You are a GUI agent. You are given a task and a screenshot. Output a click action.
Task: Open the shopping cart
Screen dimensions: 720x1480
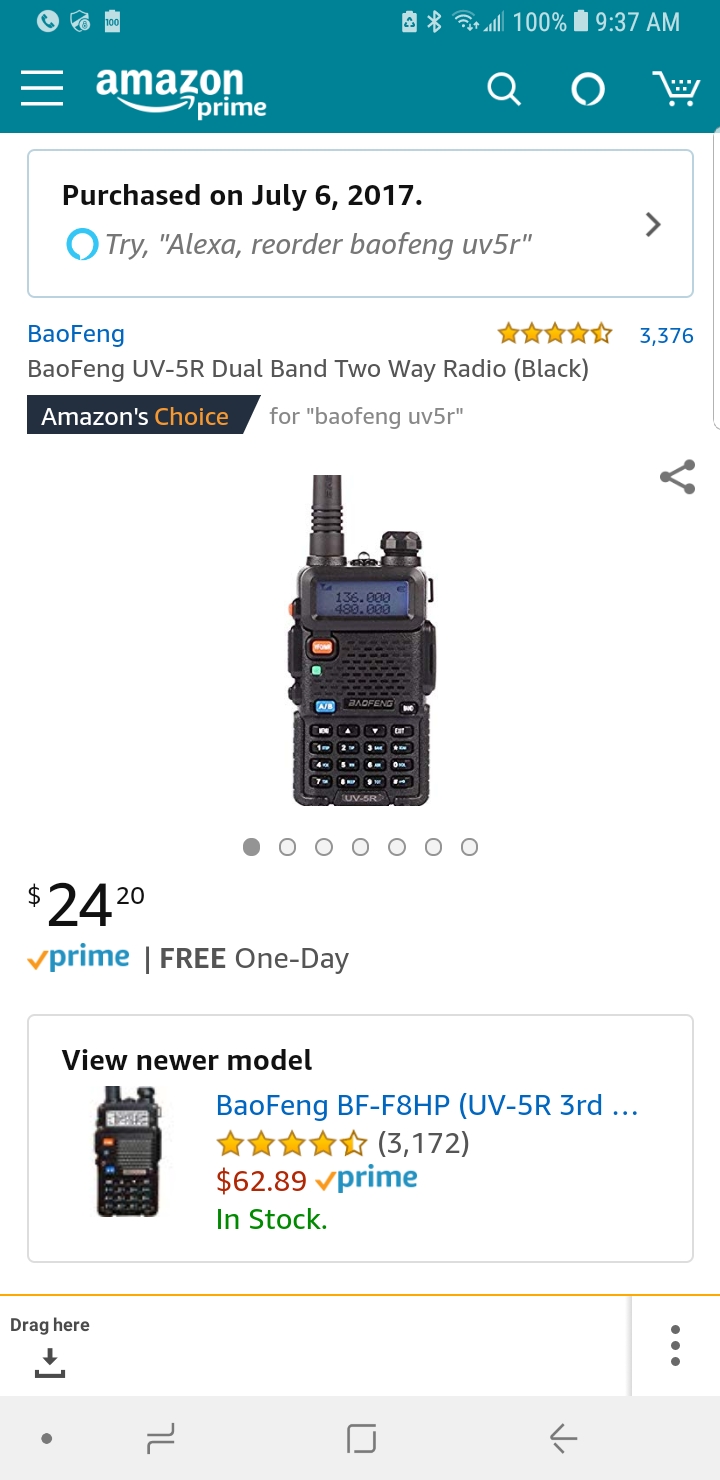pyautogui.click(x=677, y=89)
